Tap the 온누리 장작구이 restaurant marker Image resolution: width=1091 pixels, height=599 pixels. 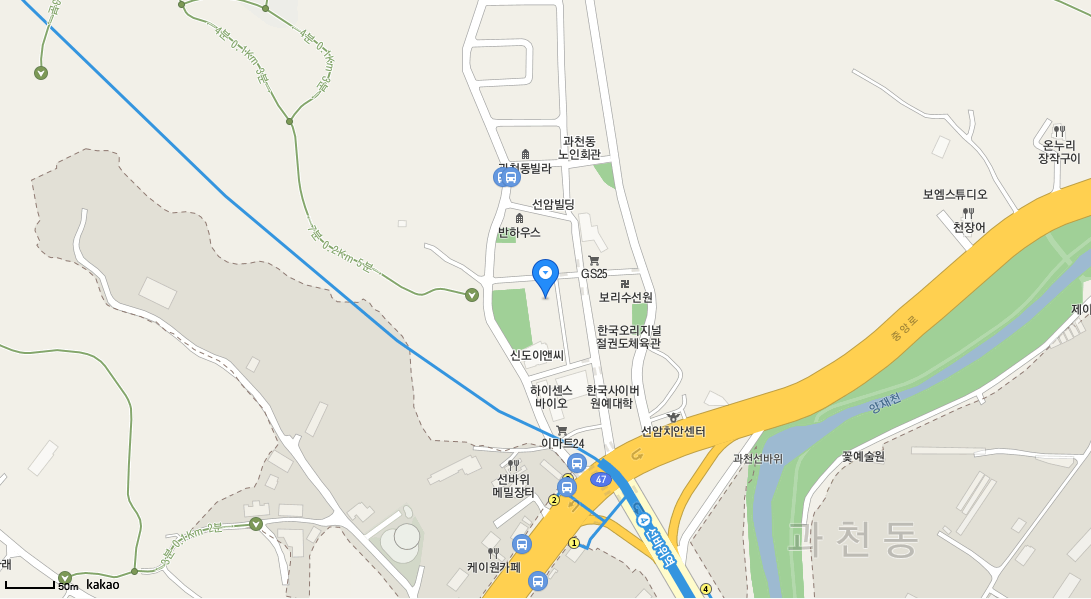(1059, 131)
